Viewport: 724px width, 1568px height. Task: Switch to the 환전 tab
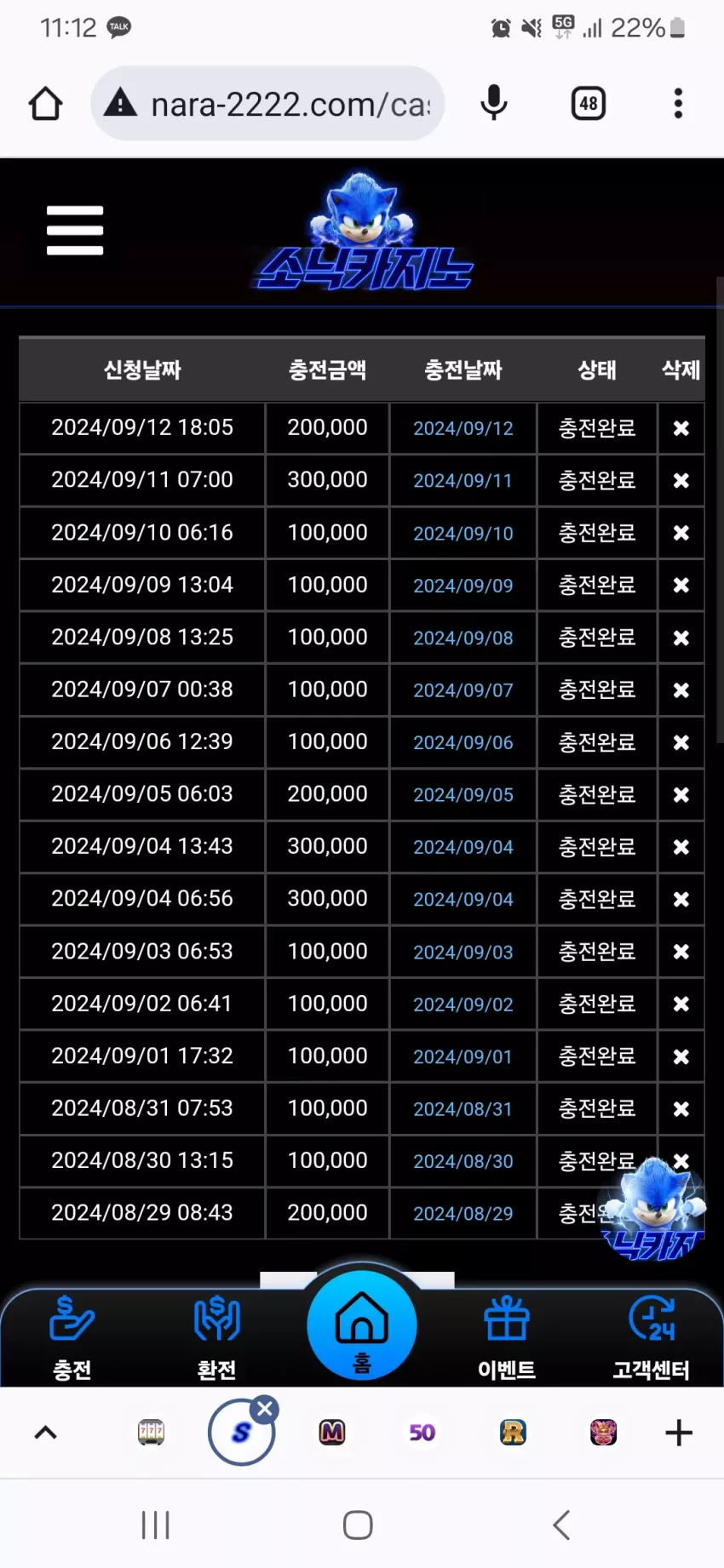[217, 1338]
